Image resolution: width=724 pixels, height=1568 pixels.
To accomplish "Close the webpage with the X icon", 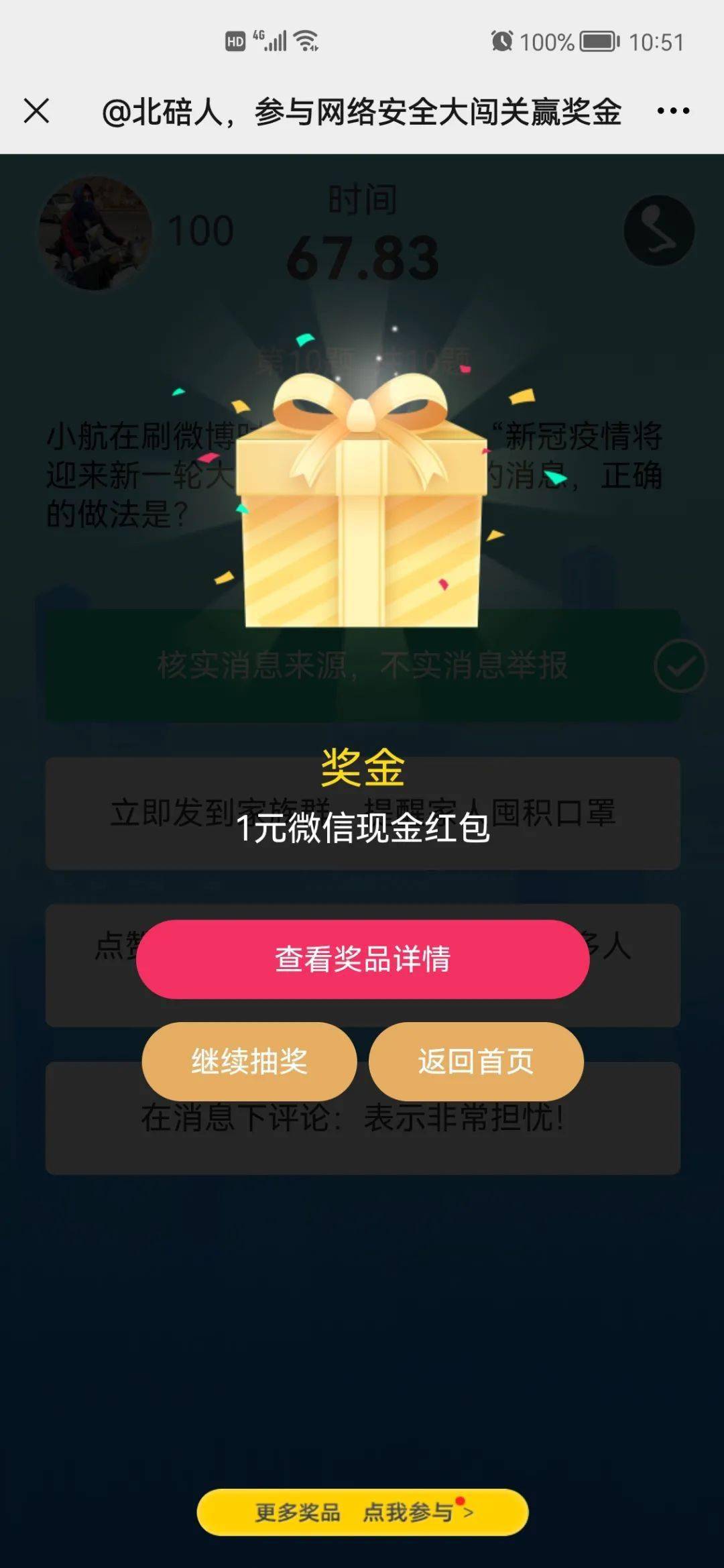I will tap(37, 111).
